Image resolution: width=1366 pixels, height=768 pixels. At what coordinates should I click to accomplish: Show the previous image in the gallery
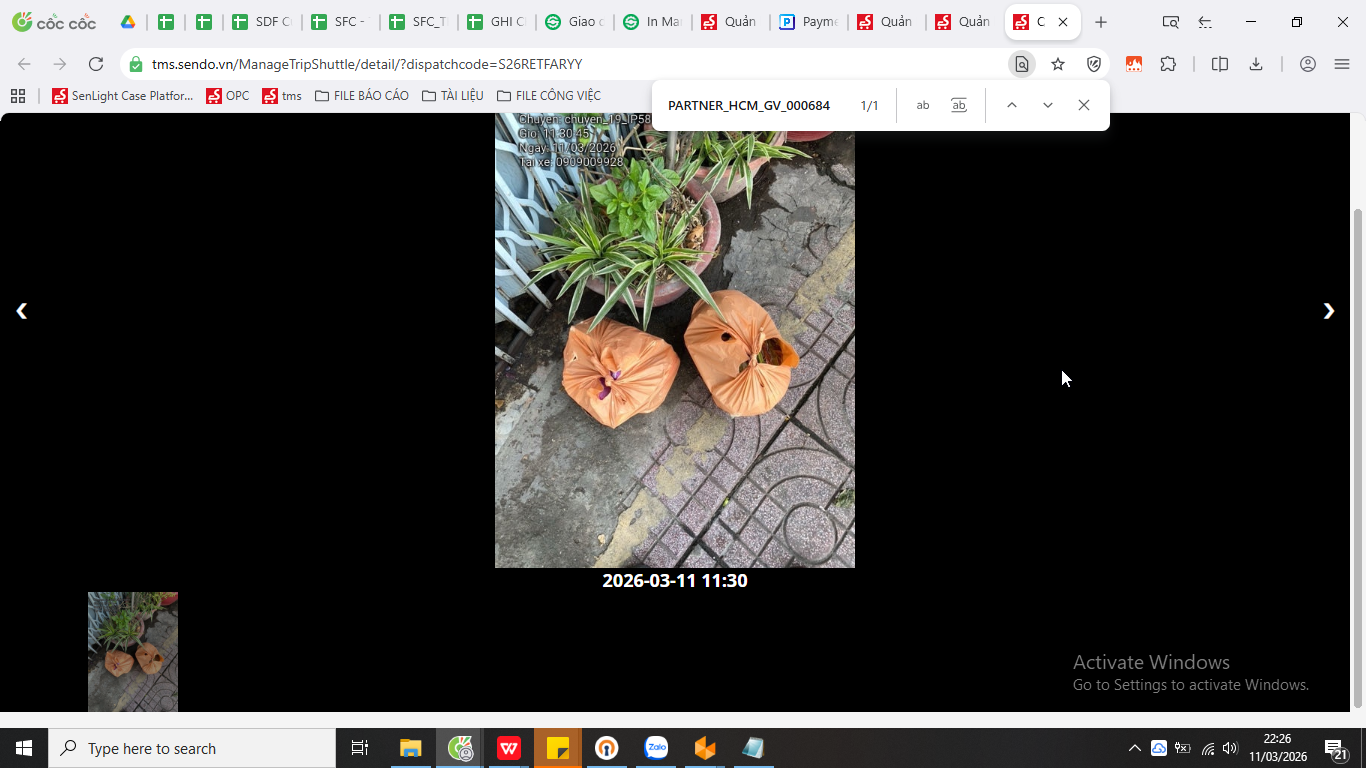pyautogui.click(x=21, y=311)
